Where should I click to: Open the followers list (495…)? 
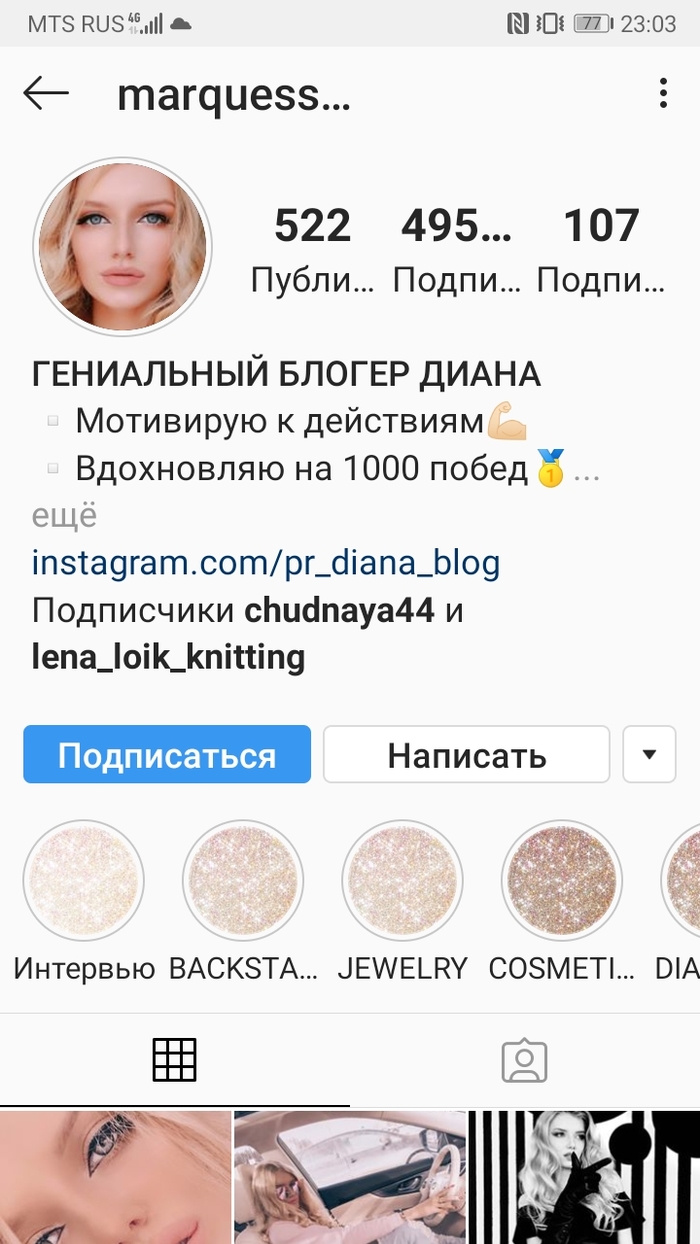coord(456,246)
